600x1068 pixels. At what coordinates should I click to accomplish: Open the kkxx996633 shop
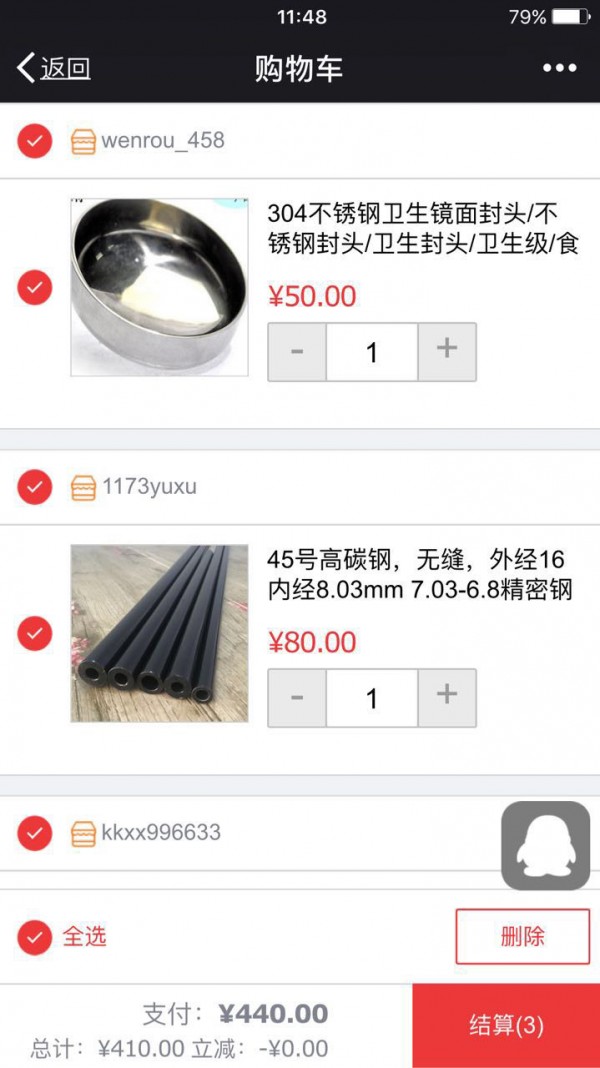pos(160,832)
